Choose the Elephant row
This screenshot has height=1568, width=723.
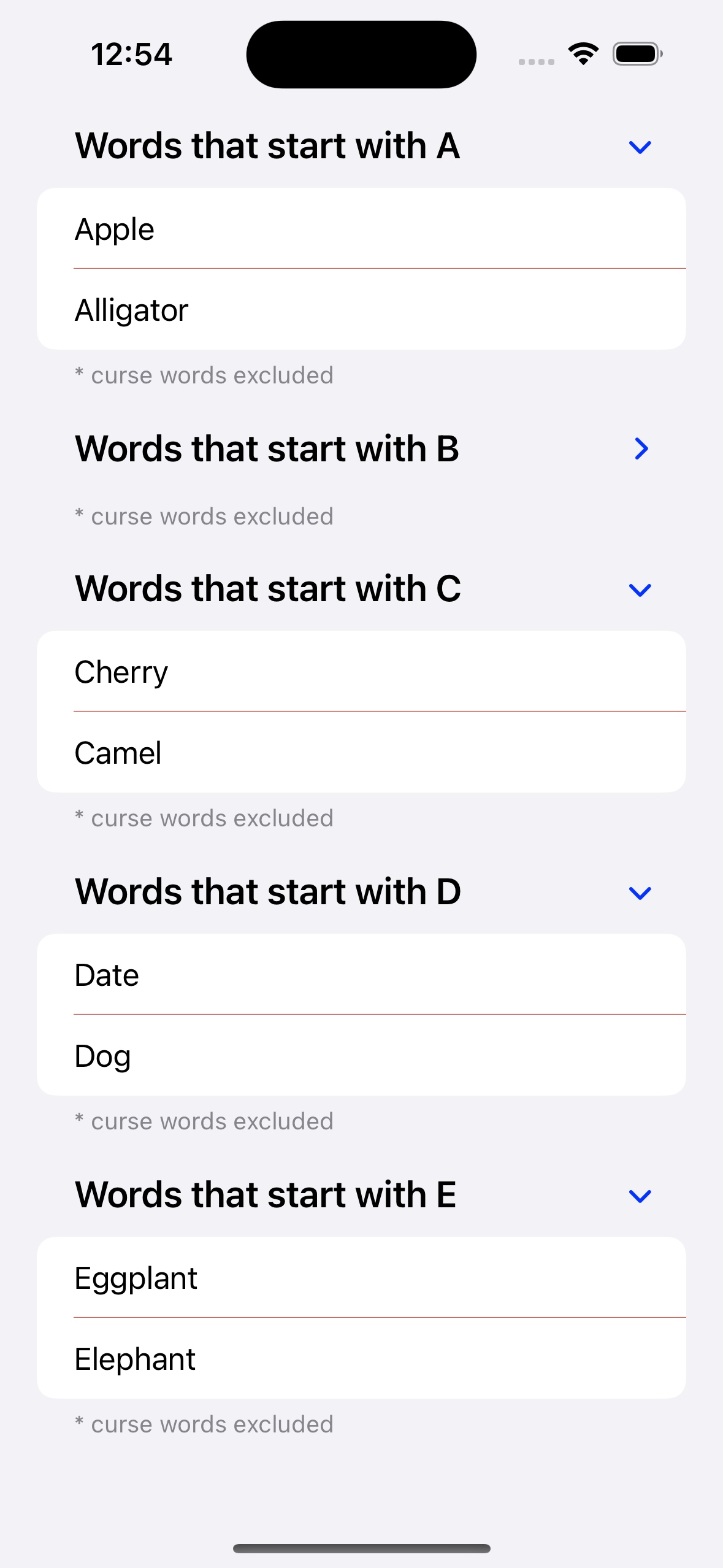pos(361,1359)
